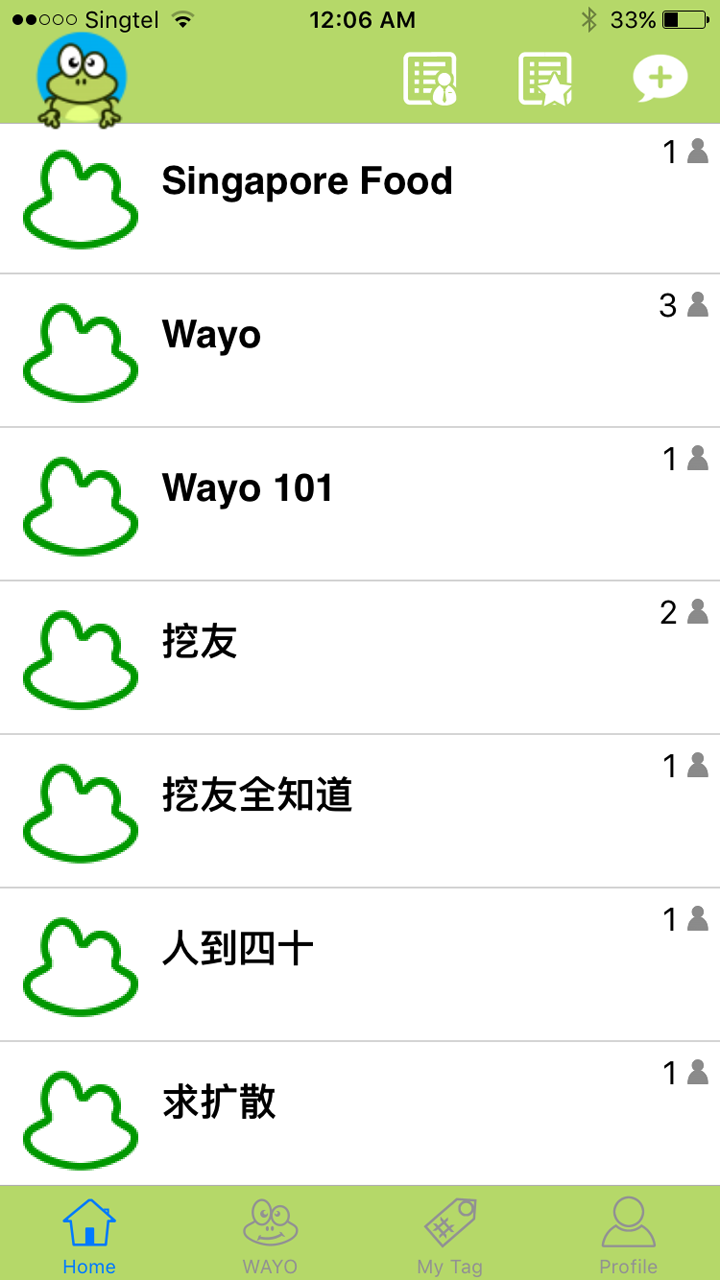The height and width of the screenshot is (1280, 720).
Task: Select the Wayo 101 group
Action: [247, 489]
